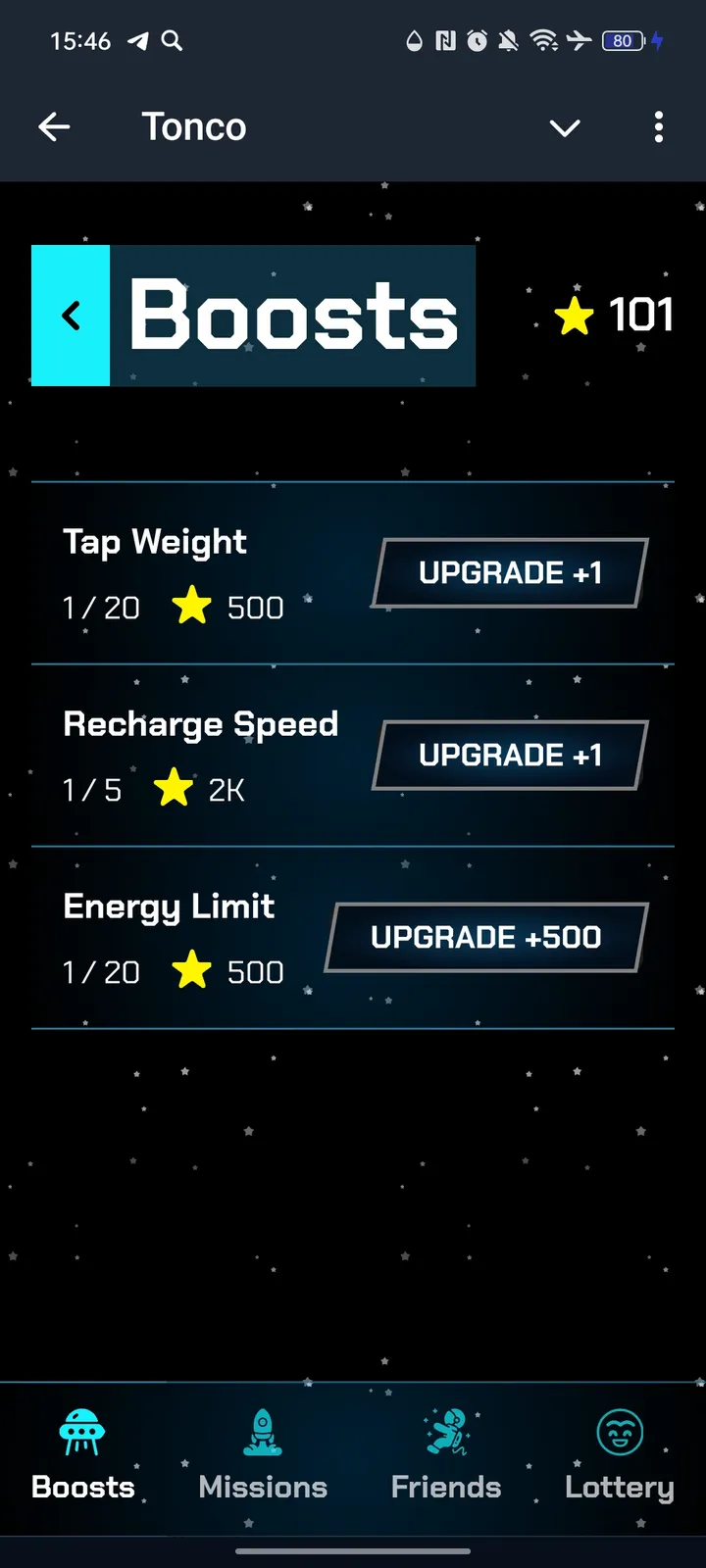Upgrade Energy Limit by +500
The height and width of the screenshot is (1568, 706).
pyautogui.click(x=486, y=938)
